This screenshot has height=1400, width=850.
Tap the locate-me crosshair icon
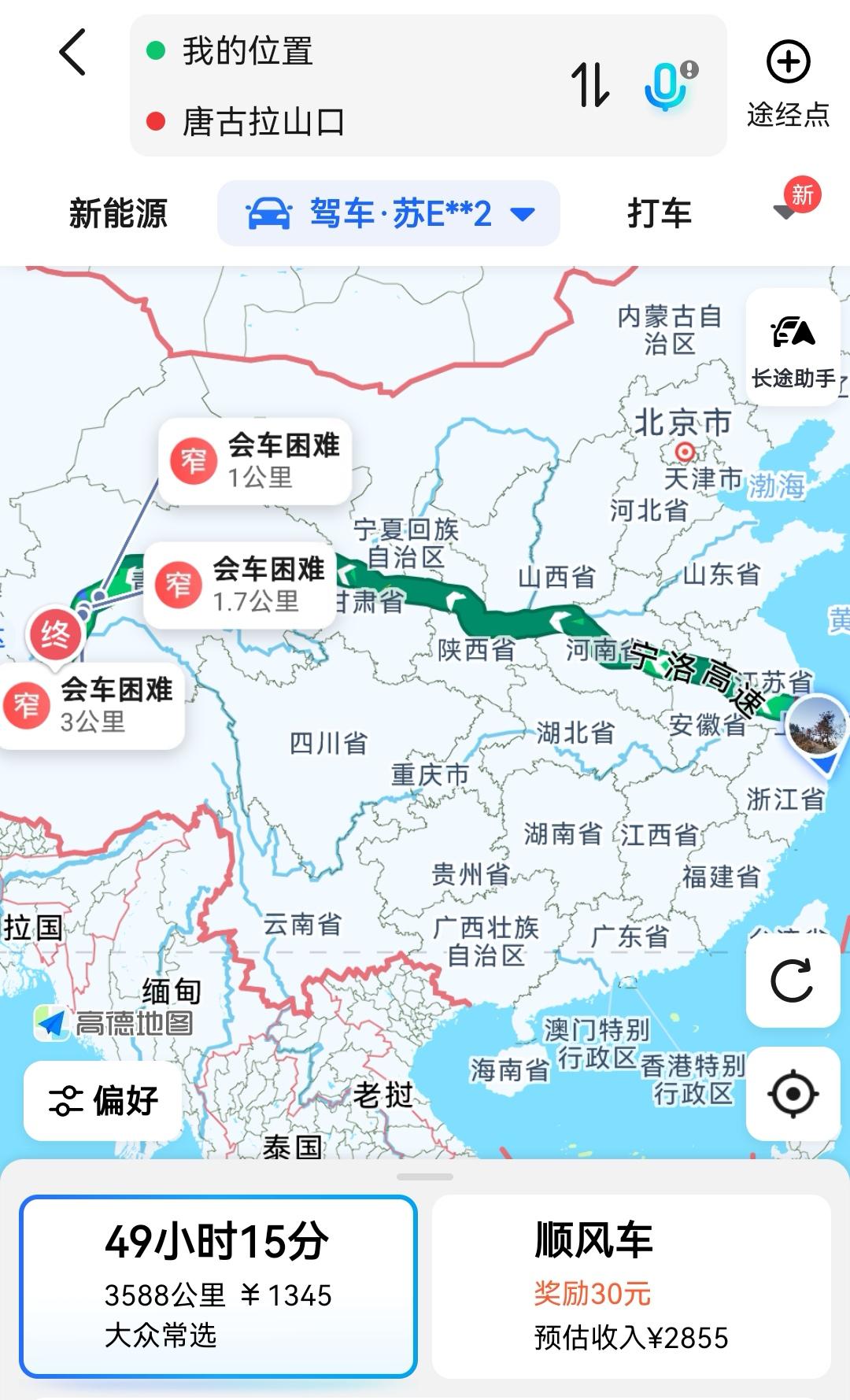pyautogui.click(x=793, y=1091)
